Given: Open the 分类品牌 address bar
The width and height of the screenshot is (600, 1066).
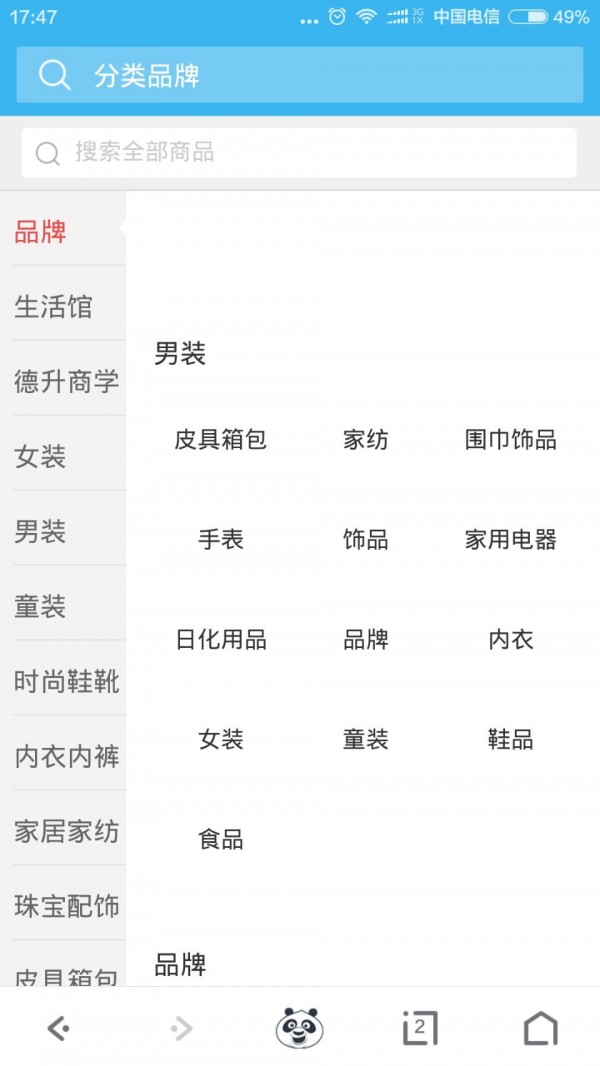Looking at the screenshot, I should point(300,75).
